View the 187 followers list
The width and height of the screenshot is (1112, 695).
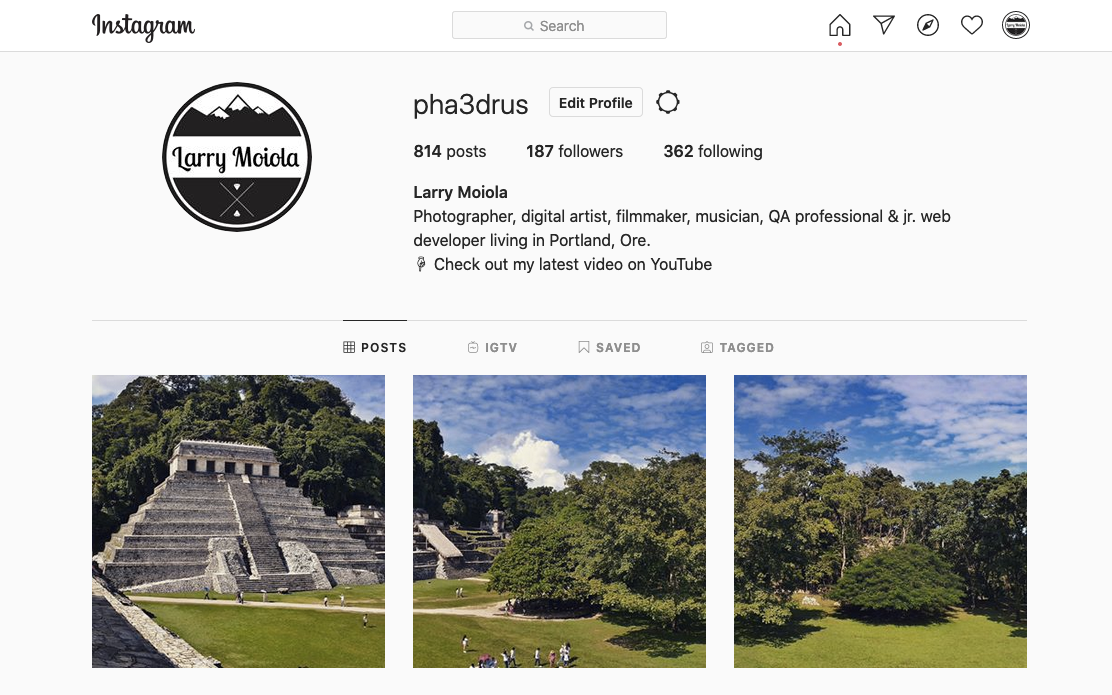(x=574, y=152)
